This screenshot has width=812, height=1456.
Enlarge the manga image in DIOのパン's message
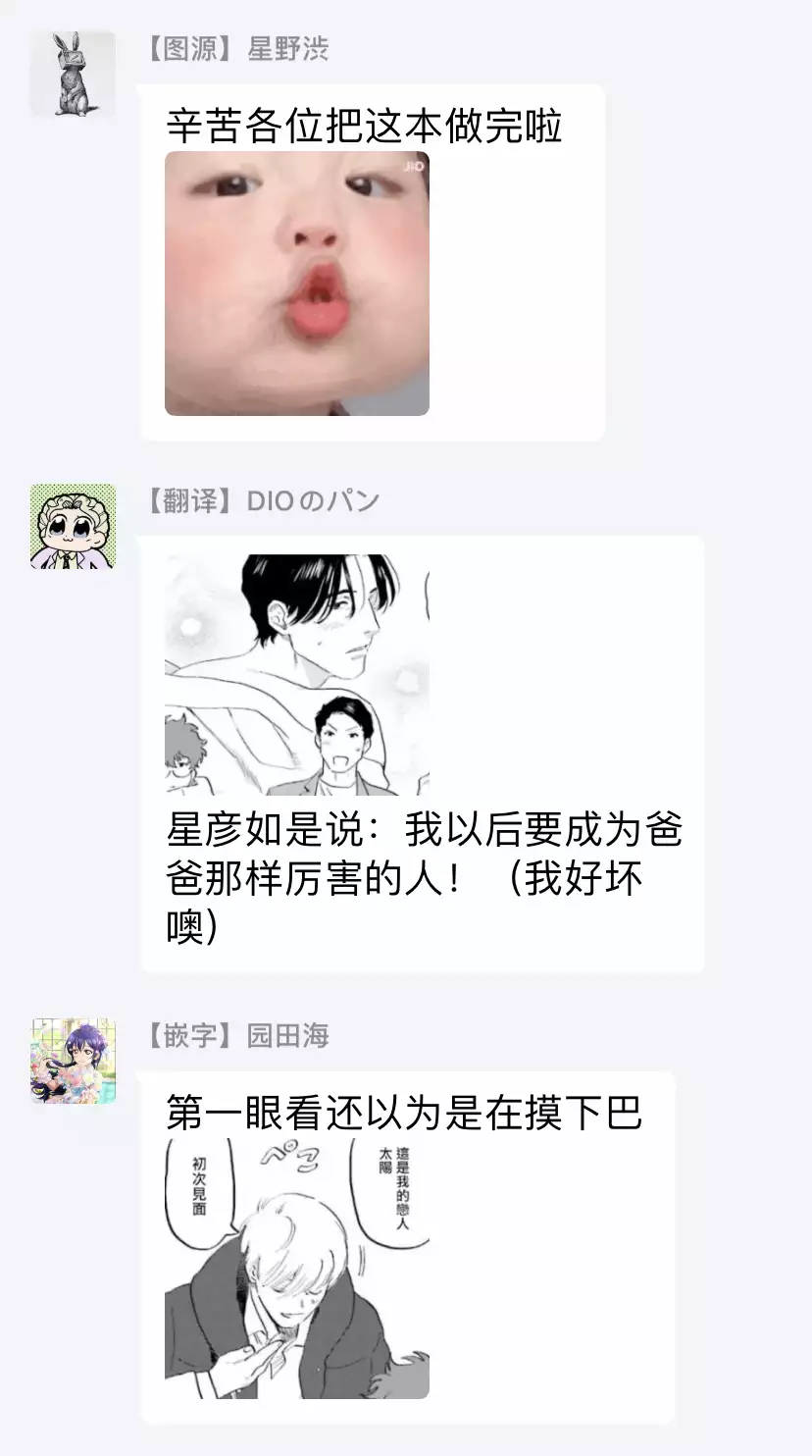pyautogui.click(x=296, y=675)
